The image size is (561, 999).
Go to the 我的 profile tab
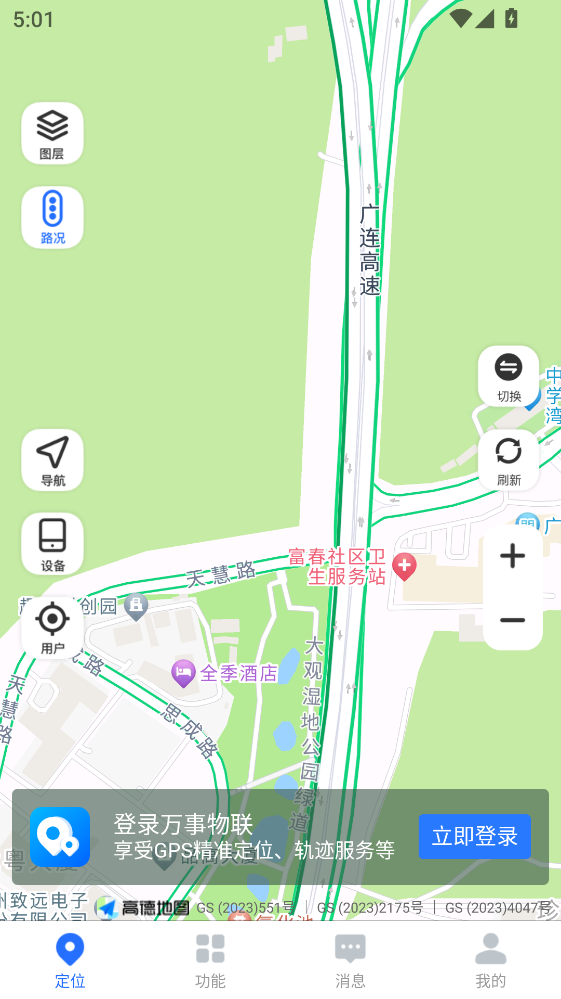click(490, 961)
